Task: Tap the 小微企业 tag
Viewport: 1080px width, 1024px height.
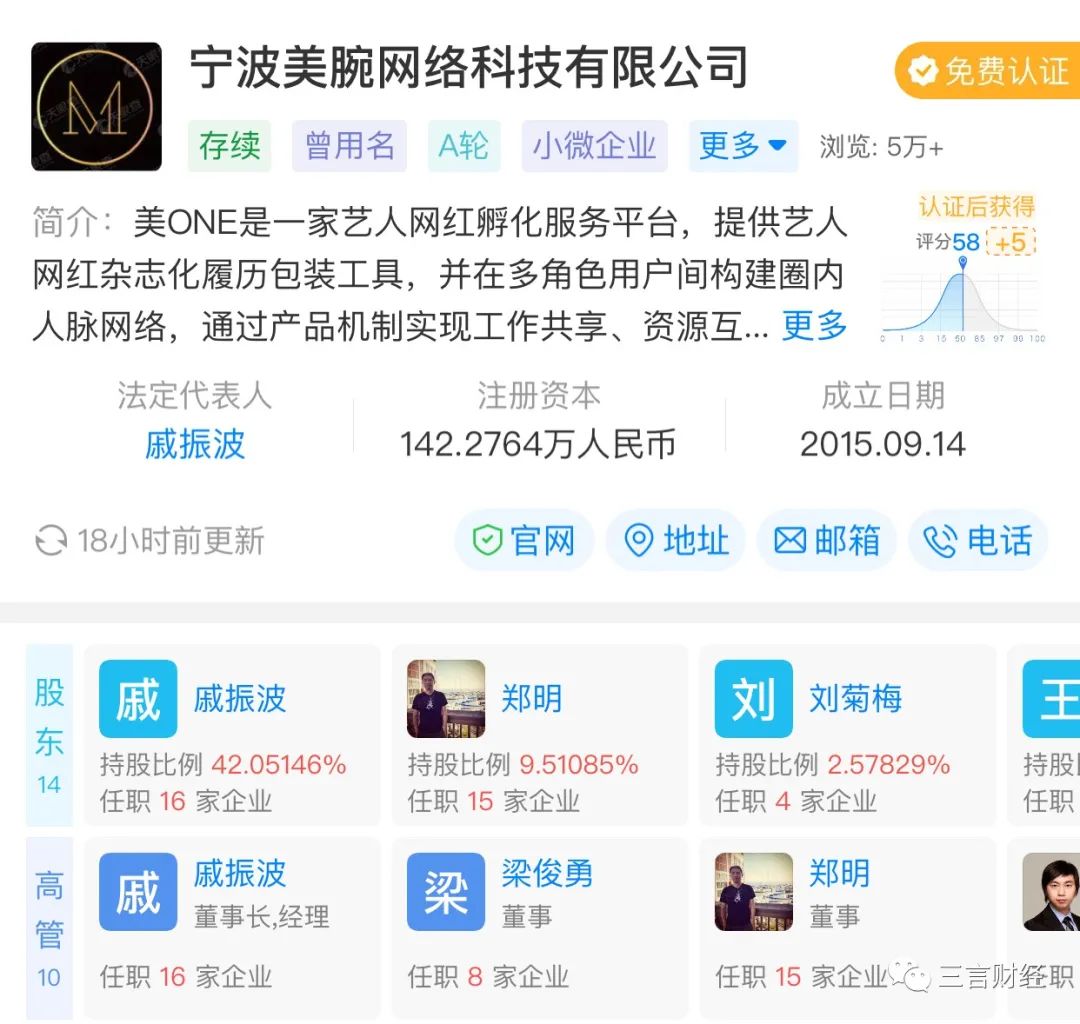Action: coord(594,146)
